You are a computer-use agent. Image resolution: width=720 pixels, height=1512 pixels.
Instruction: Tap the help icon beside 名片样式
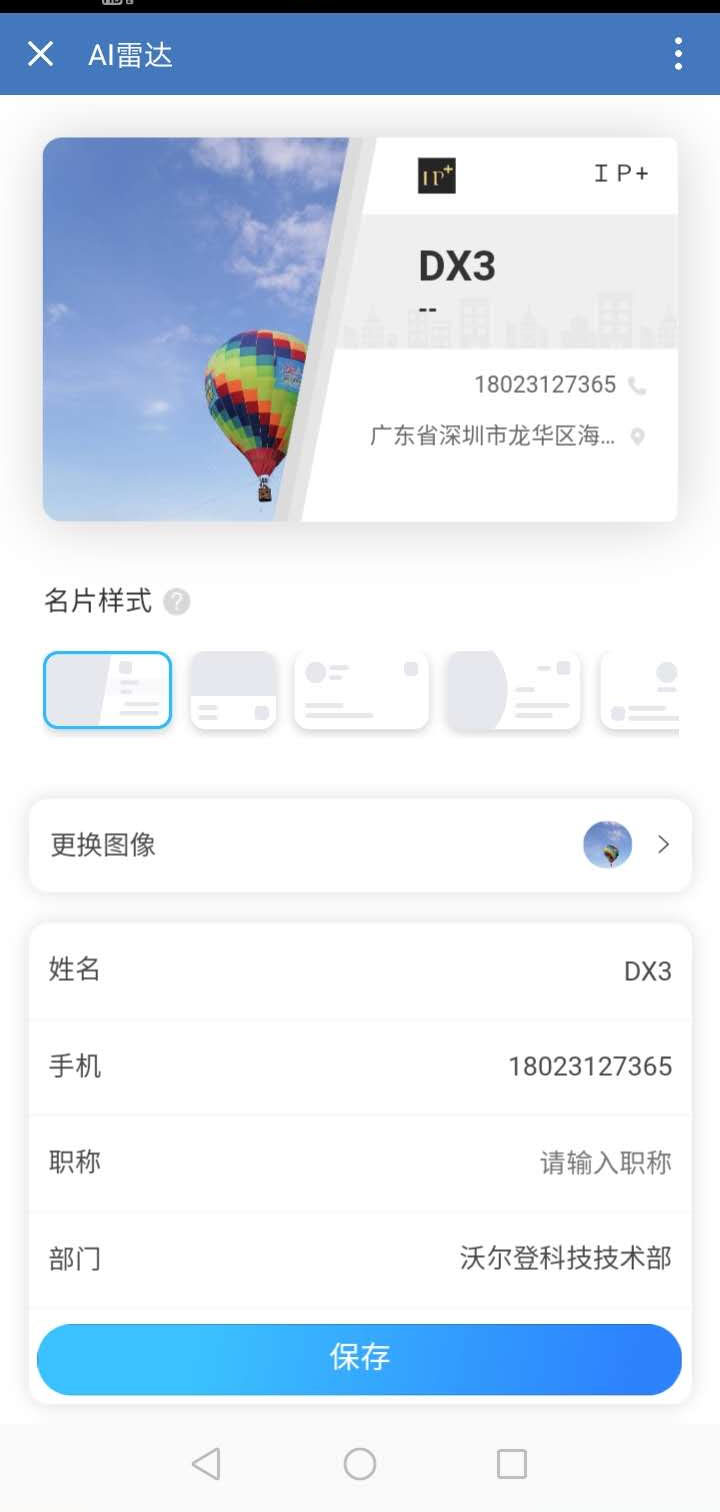(177, 602)
